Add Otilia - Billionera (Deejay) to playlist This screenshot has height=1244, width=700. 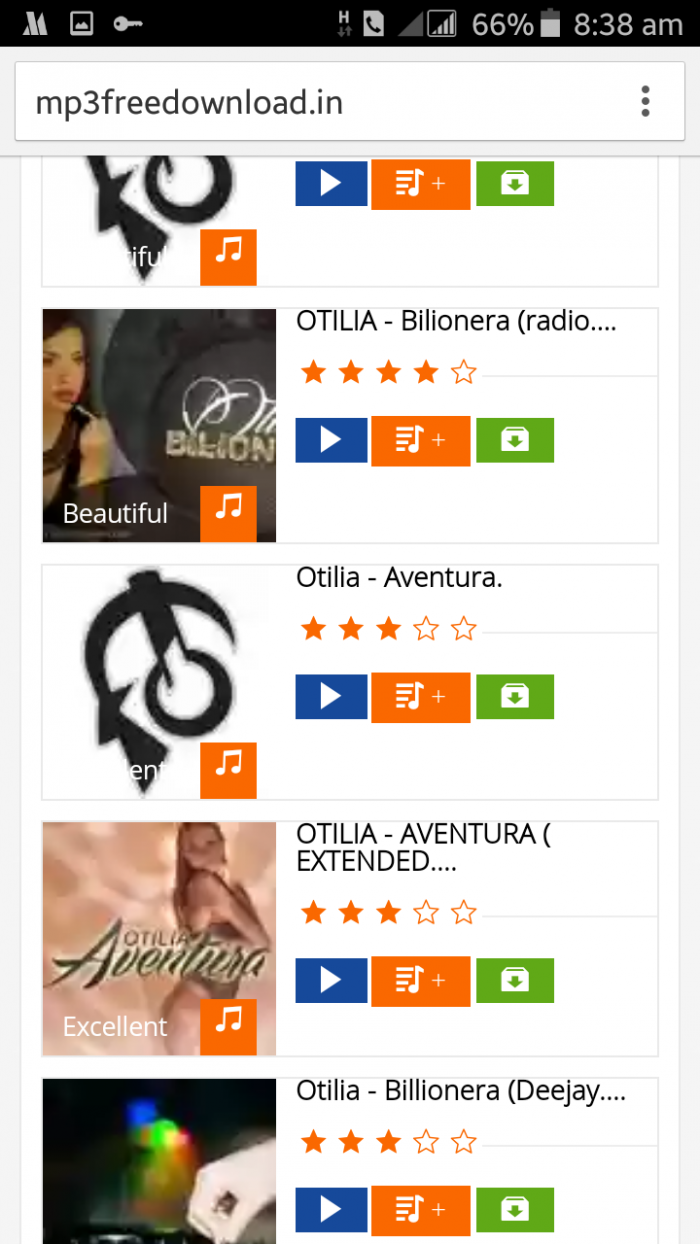[x=420, y=1210]
